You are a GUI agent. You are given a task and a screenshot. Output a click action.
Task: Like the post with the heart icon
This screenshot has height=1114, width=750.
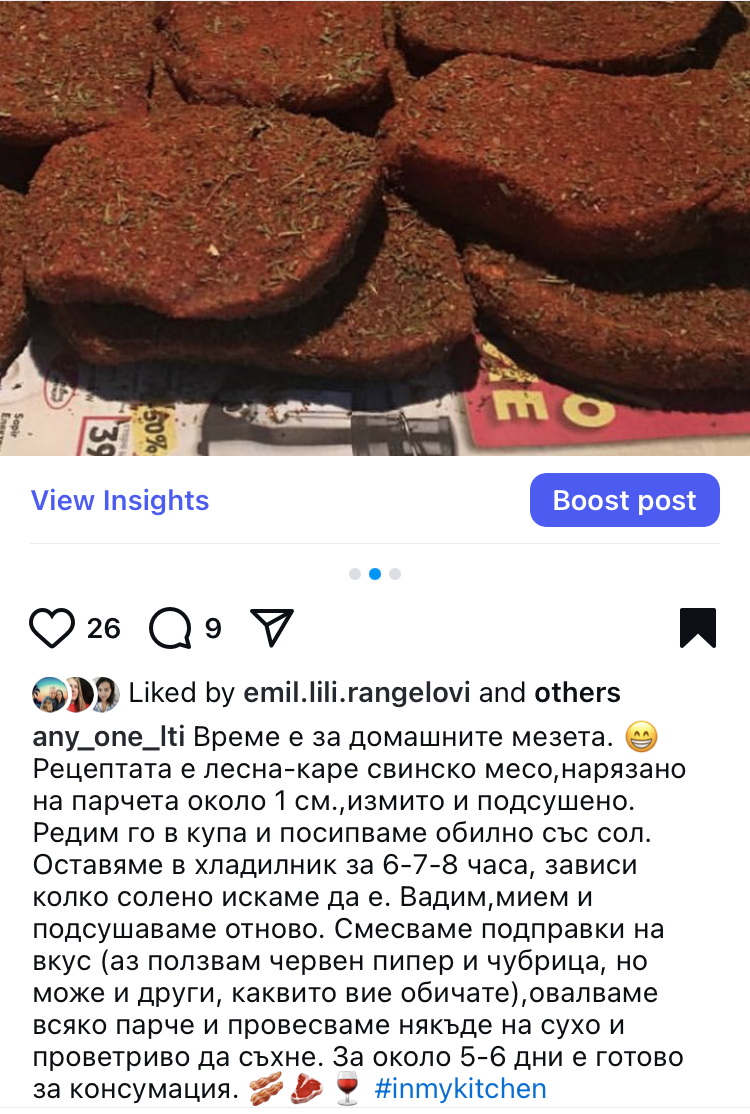pyautogui.click(x=52, y=628)
